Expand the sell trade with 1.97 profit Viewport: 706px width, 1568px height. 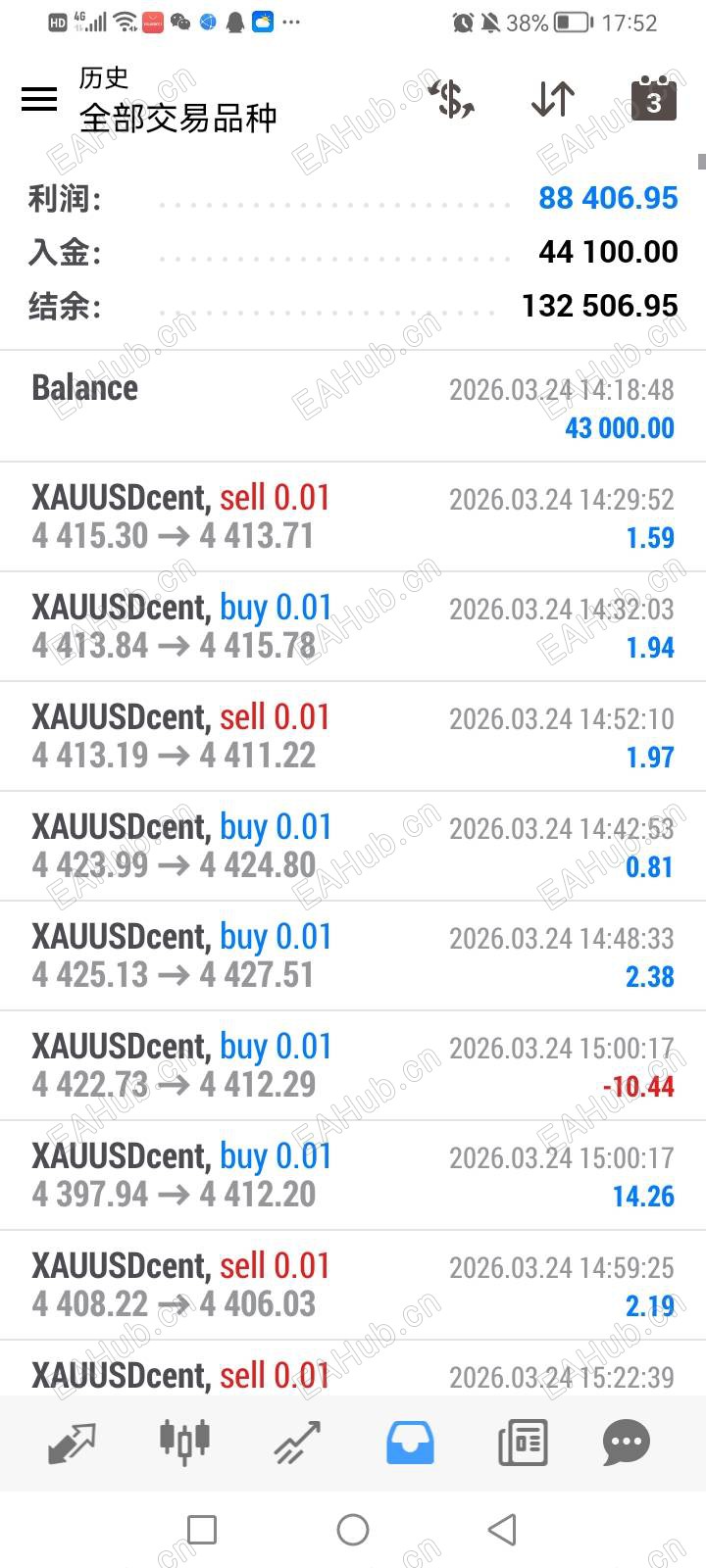(x=353, y=737)
